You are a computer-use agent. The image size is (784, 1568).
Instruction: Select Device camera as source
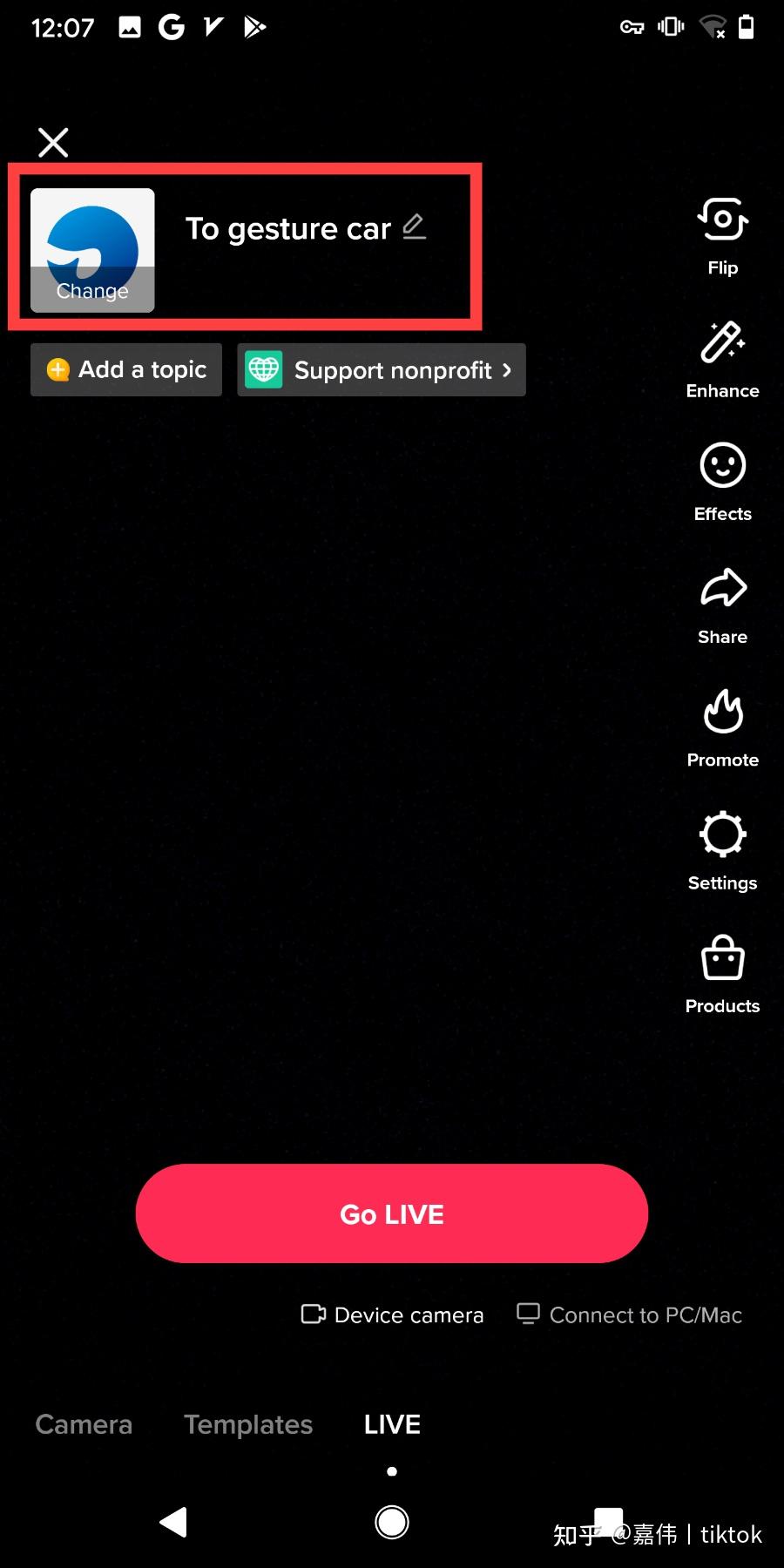tap(392, 1315)
